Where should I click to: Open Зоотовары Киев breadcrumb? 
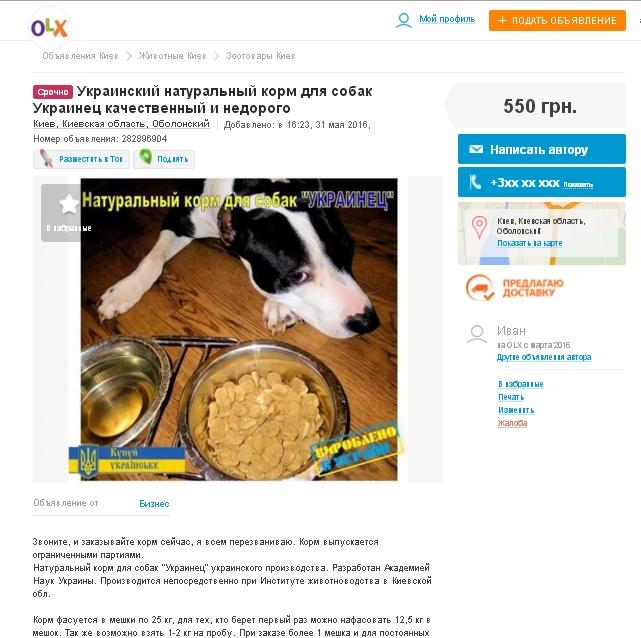click(x=260, y=56)
